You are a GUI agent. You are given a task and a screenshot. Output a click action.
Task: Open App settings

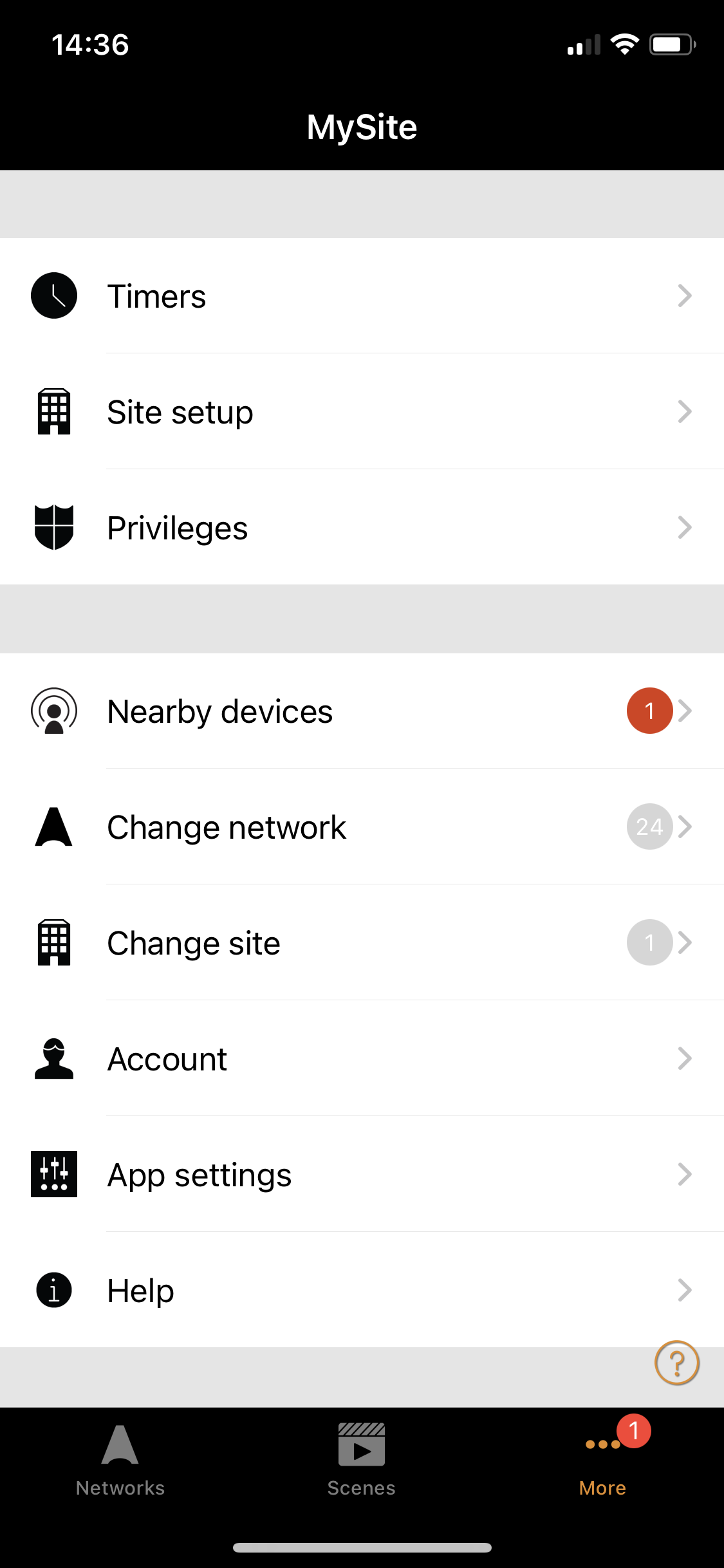tap(362, 1175)
